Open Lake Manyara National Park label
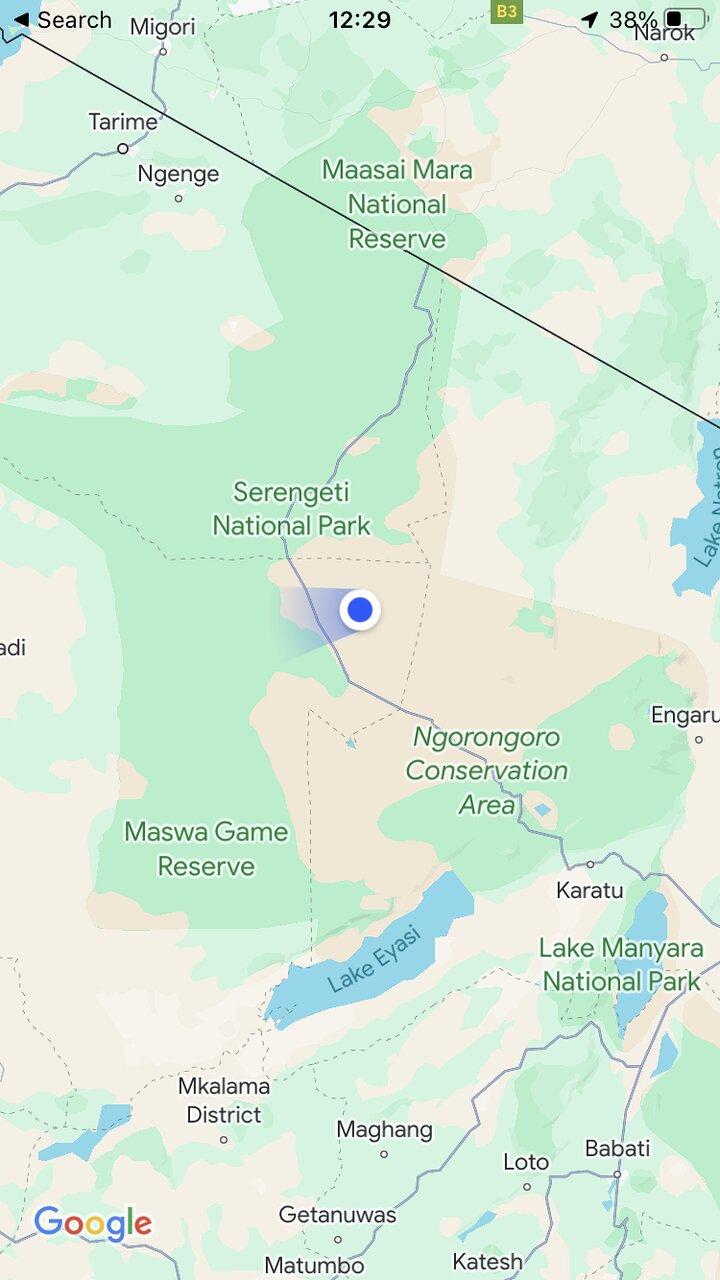 pyautogui.click(x=621, y=964)
